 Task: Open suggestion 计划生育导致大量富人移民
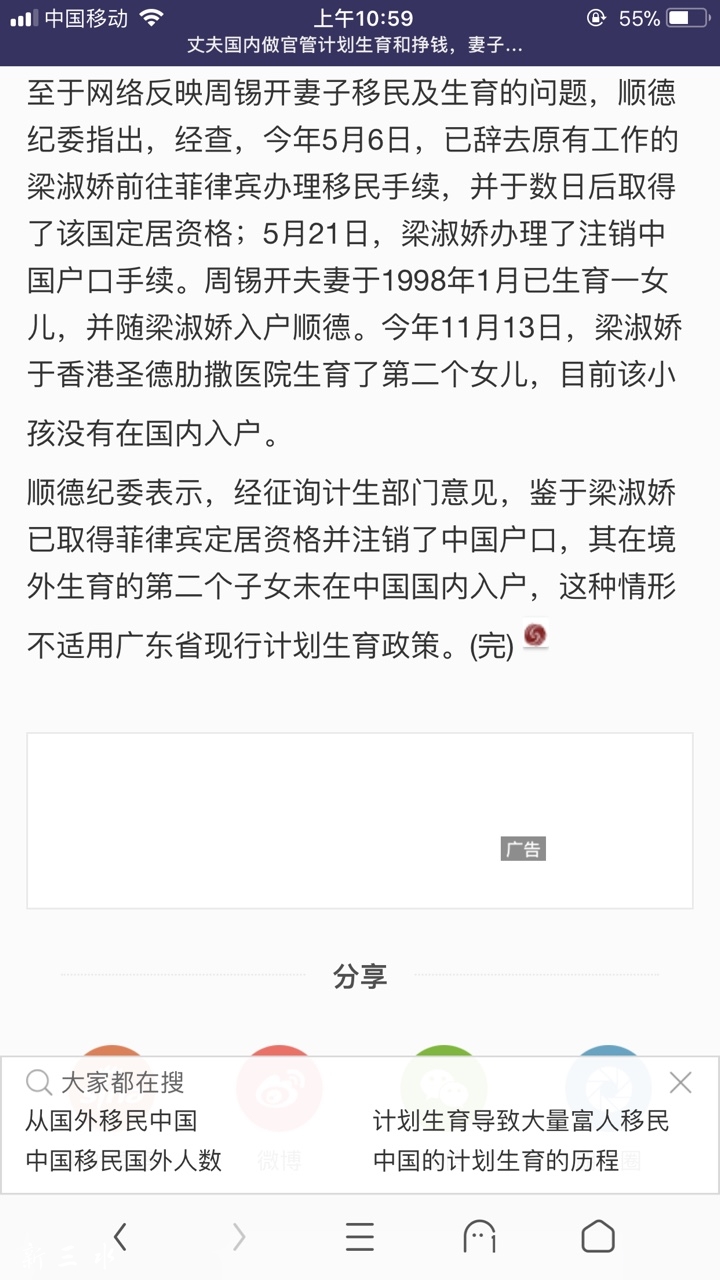pyautogui.click(x=521, y=1120)
